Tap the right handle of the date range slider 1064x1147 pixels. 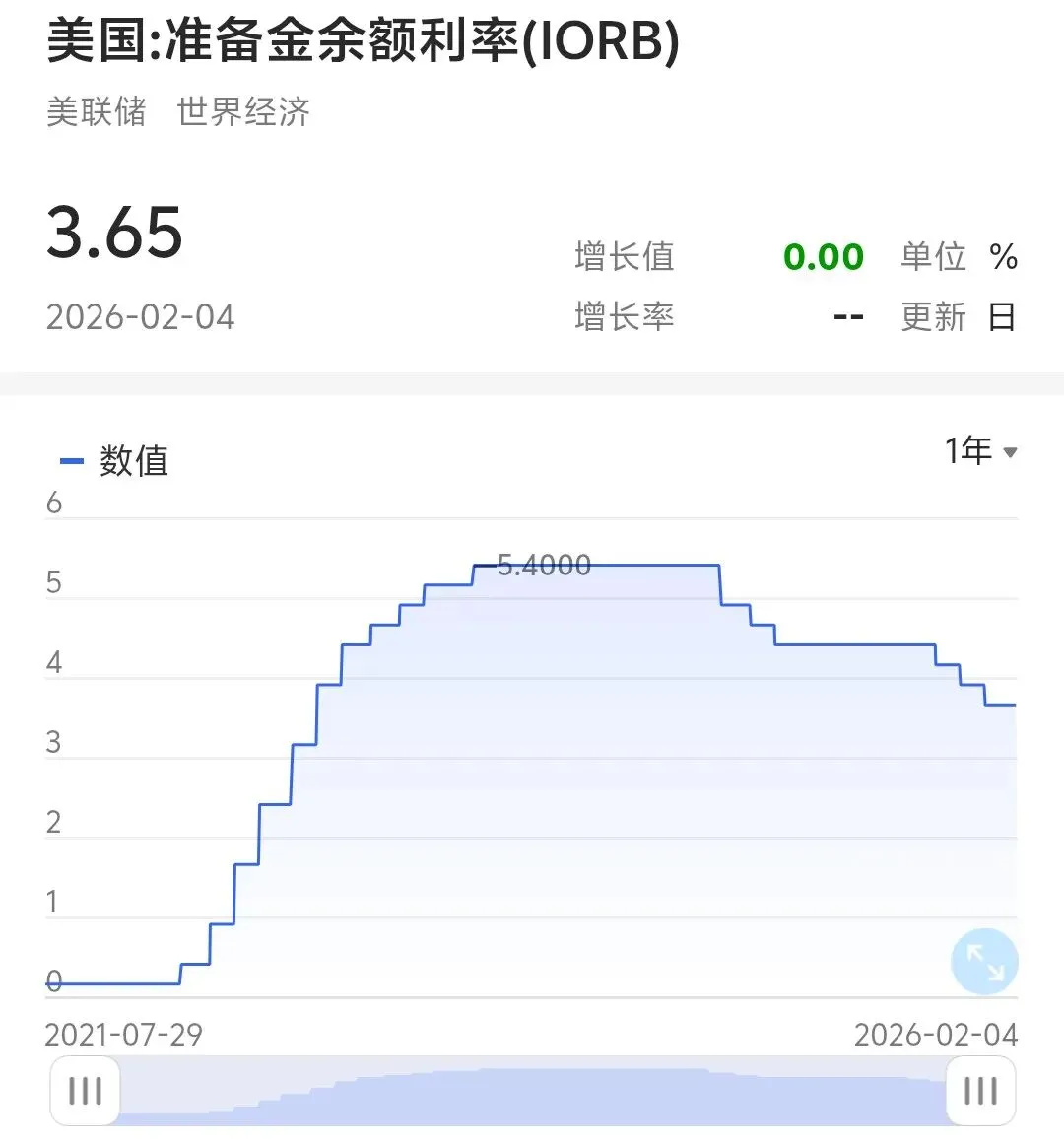(x=980, y=1091)
